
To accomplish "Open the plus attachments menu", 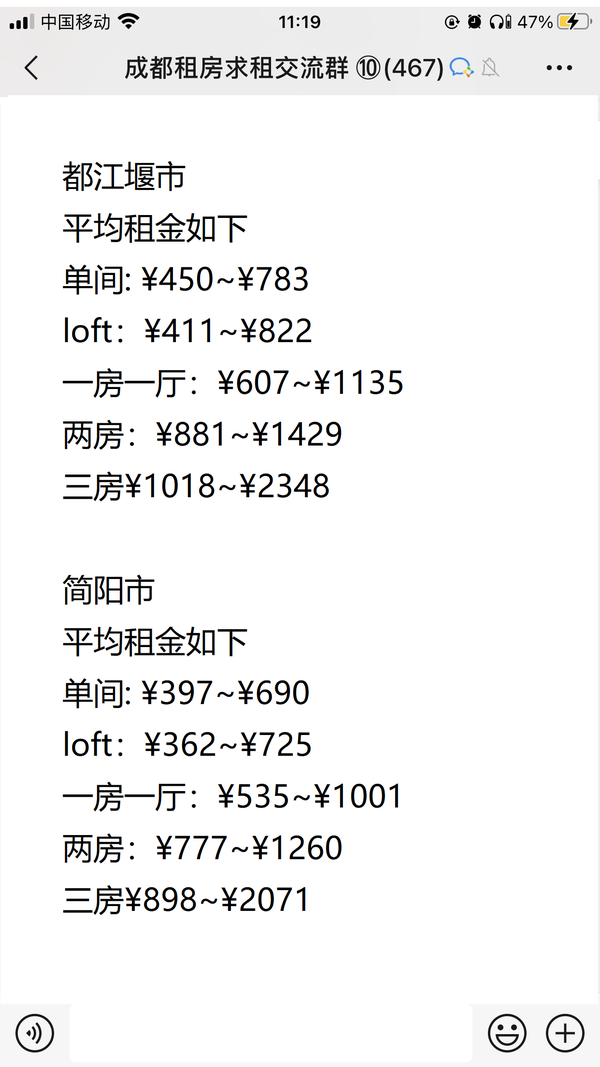I will [565, 1034].
